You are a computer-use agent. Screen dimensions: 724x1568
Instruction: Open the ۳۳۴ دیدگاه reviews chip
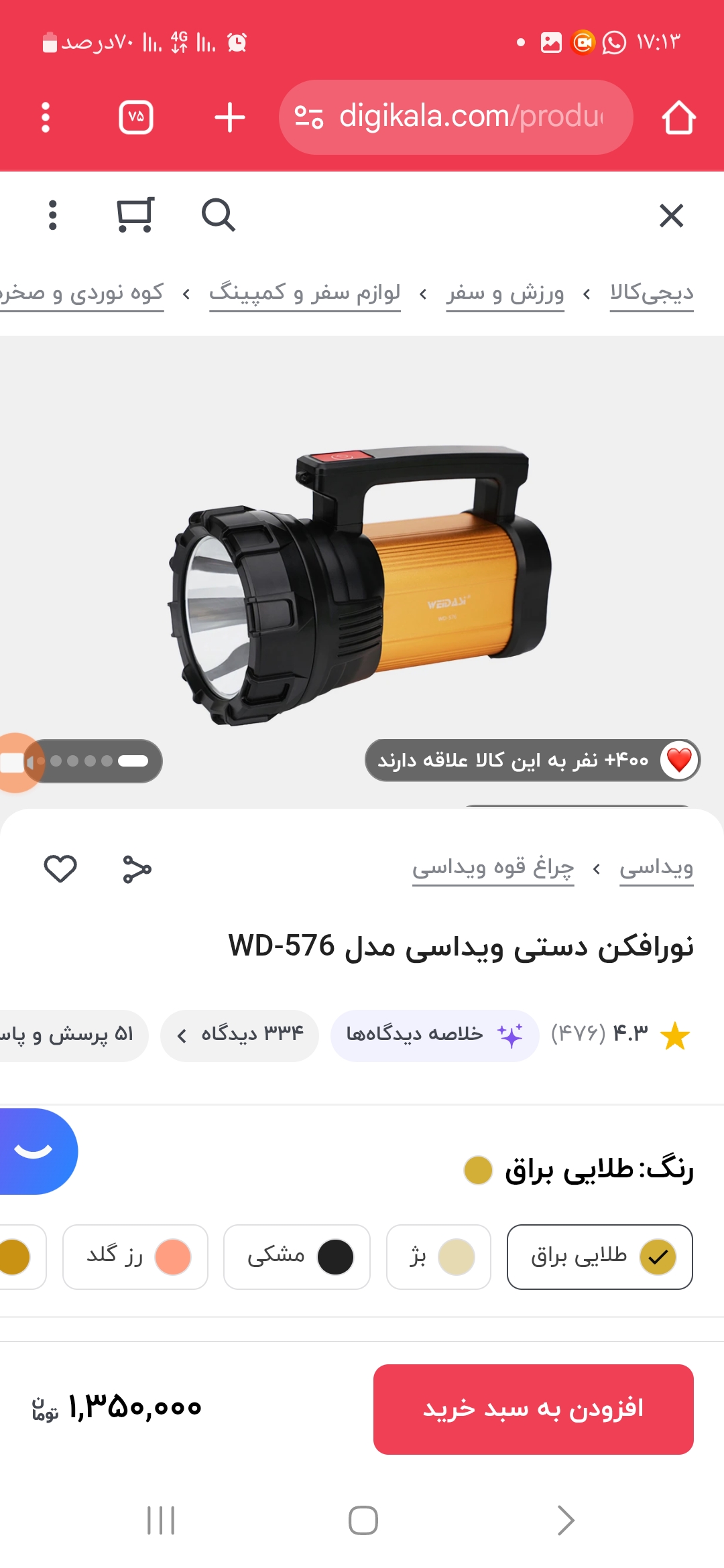[239, 1035]
